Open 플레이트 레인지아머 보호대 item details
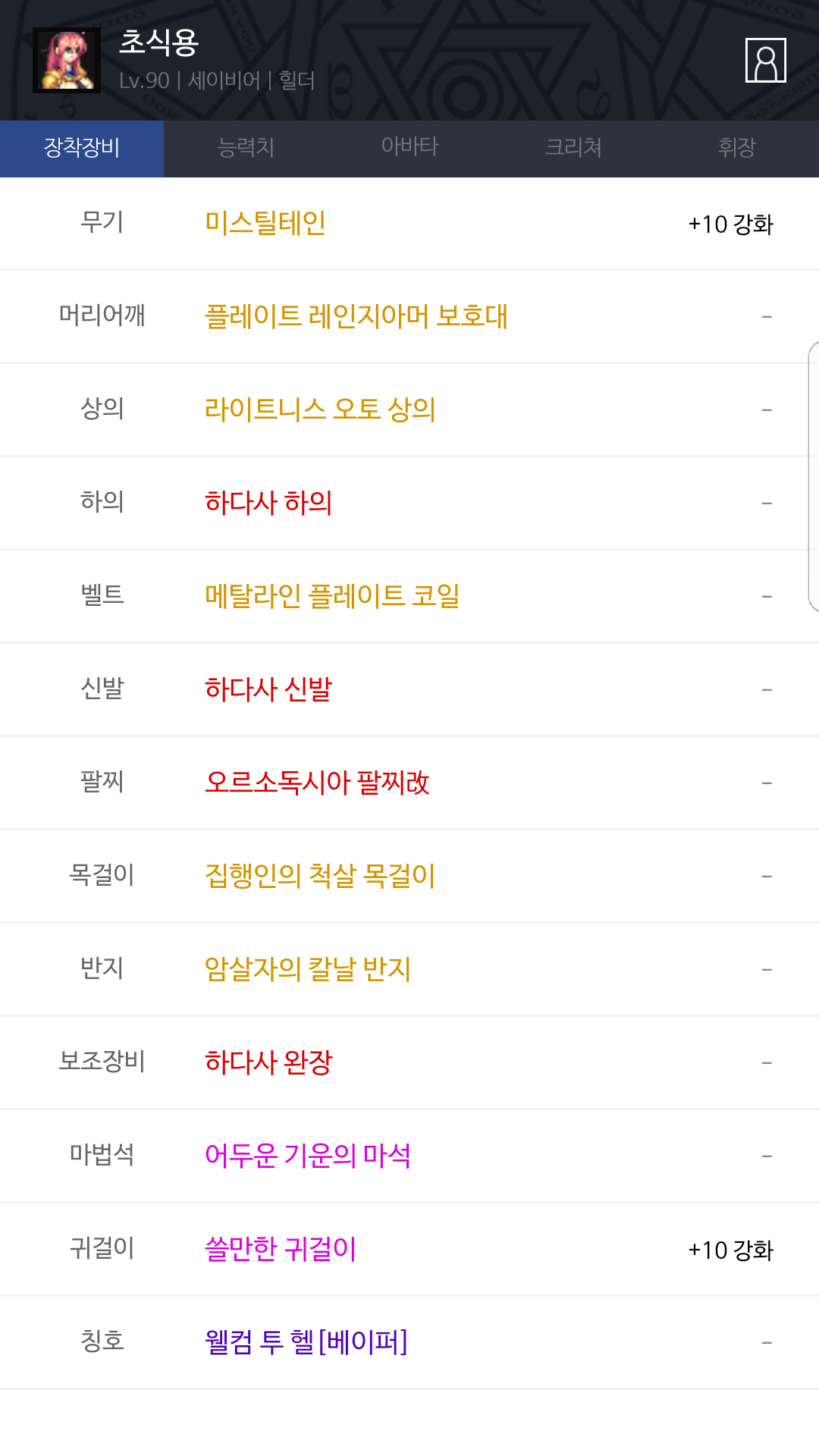Screen dimensions: 819x1456 click(x=356, y=317)
